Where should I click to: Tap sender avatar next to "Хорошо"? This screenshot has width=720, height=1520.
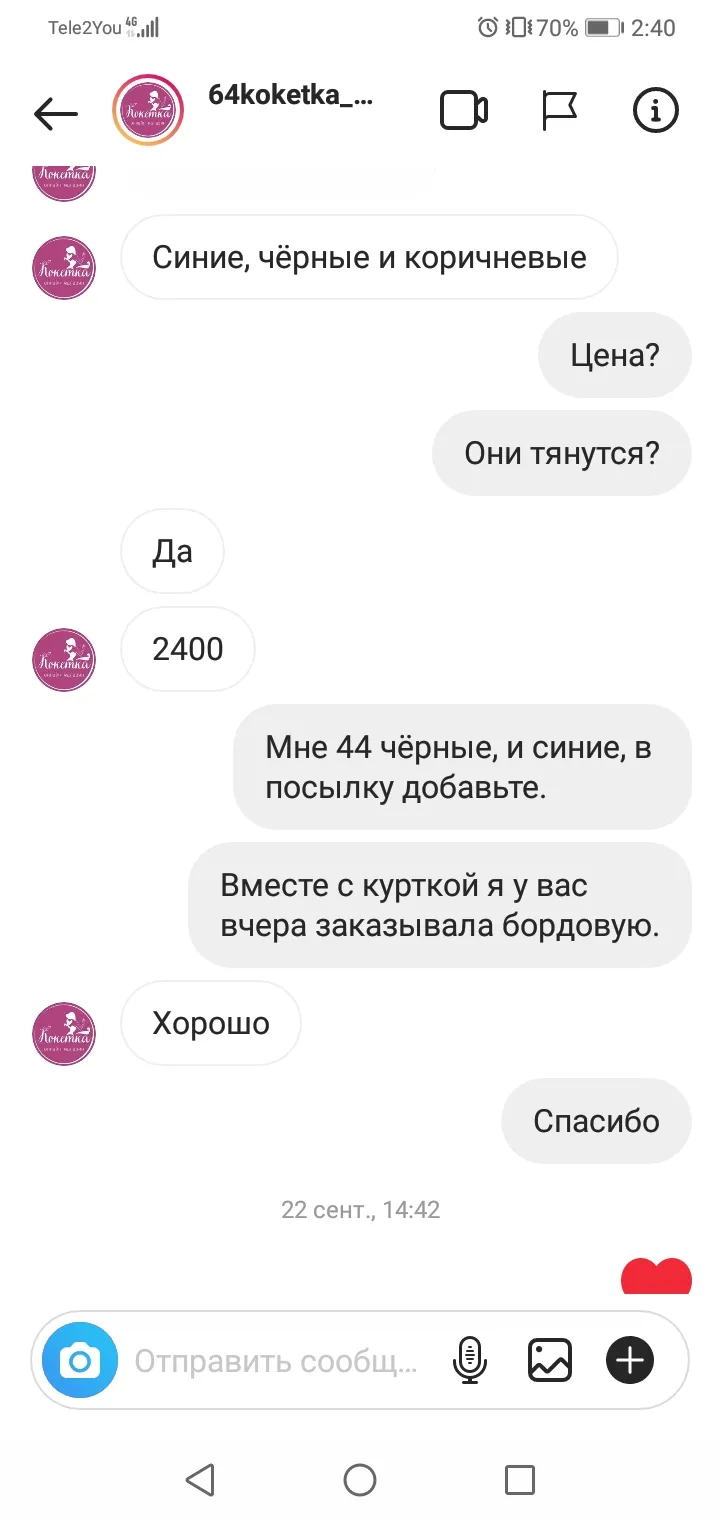coord(64,1034)
